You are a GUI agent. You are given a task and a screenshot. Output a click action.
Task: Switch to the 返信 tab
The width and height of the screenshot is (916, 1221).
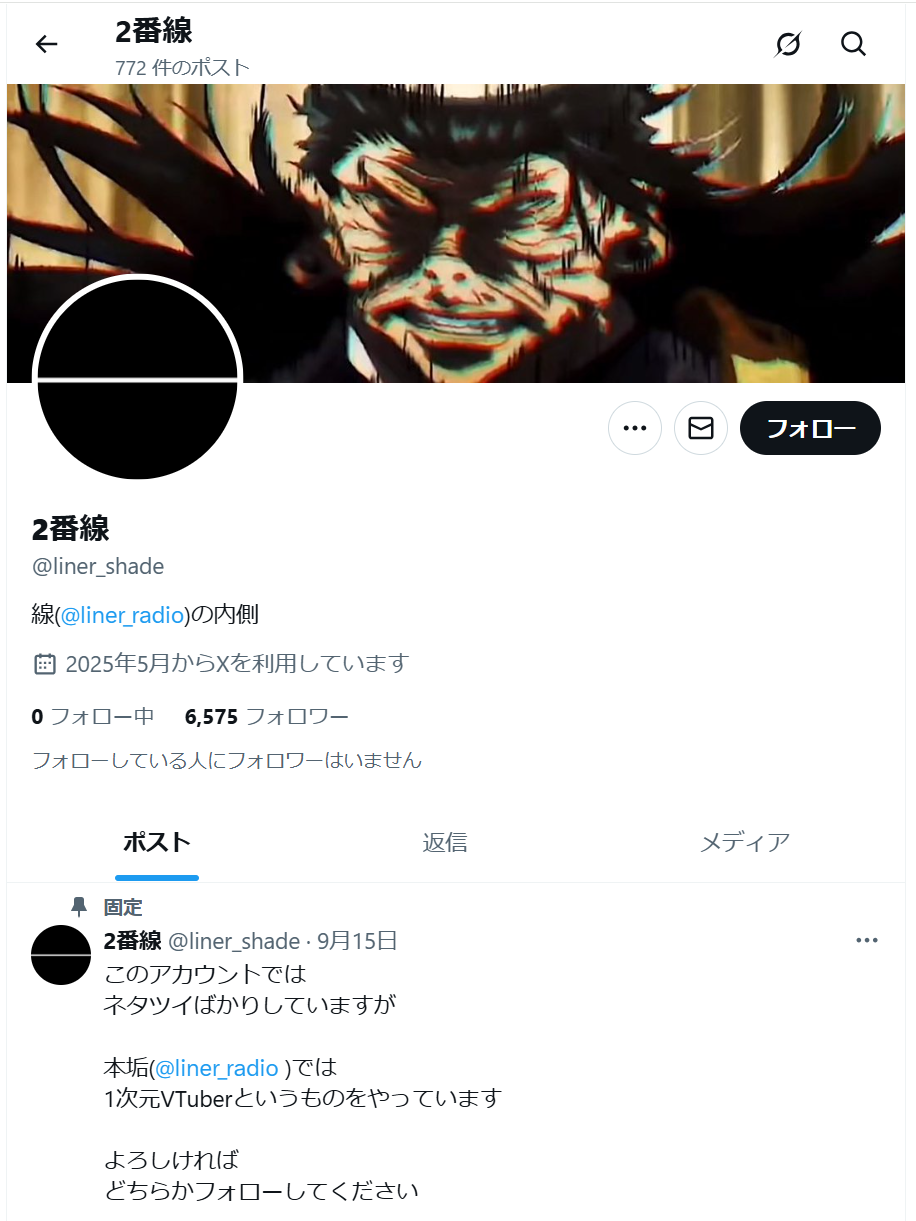[x=444, y=842]
